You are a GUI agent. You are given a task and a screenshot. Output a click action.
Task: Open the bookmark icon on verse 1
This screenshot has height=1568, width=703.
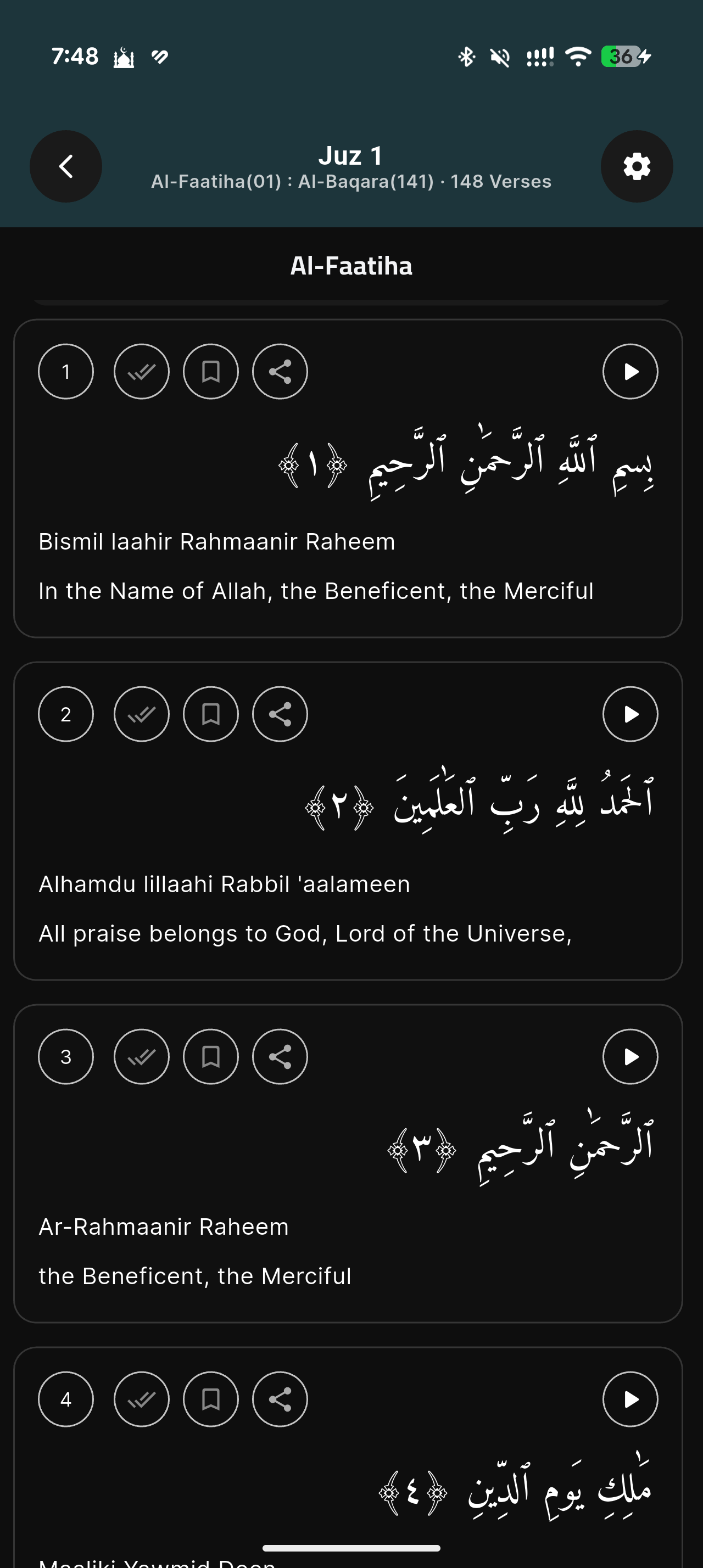(210, 371)
